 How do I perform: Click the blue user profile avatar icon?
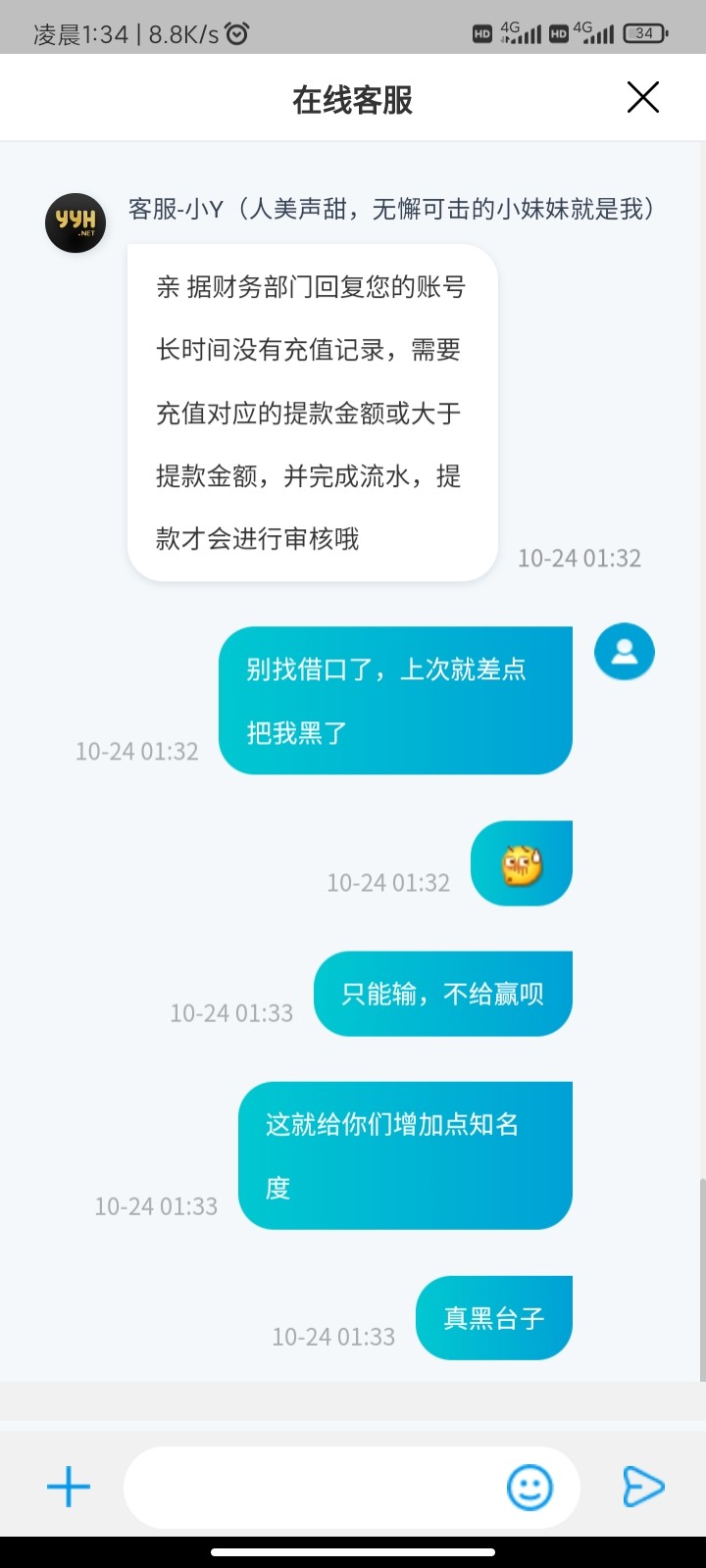pos(625,651)
